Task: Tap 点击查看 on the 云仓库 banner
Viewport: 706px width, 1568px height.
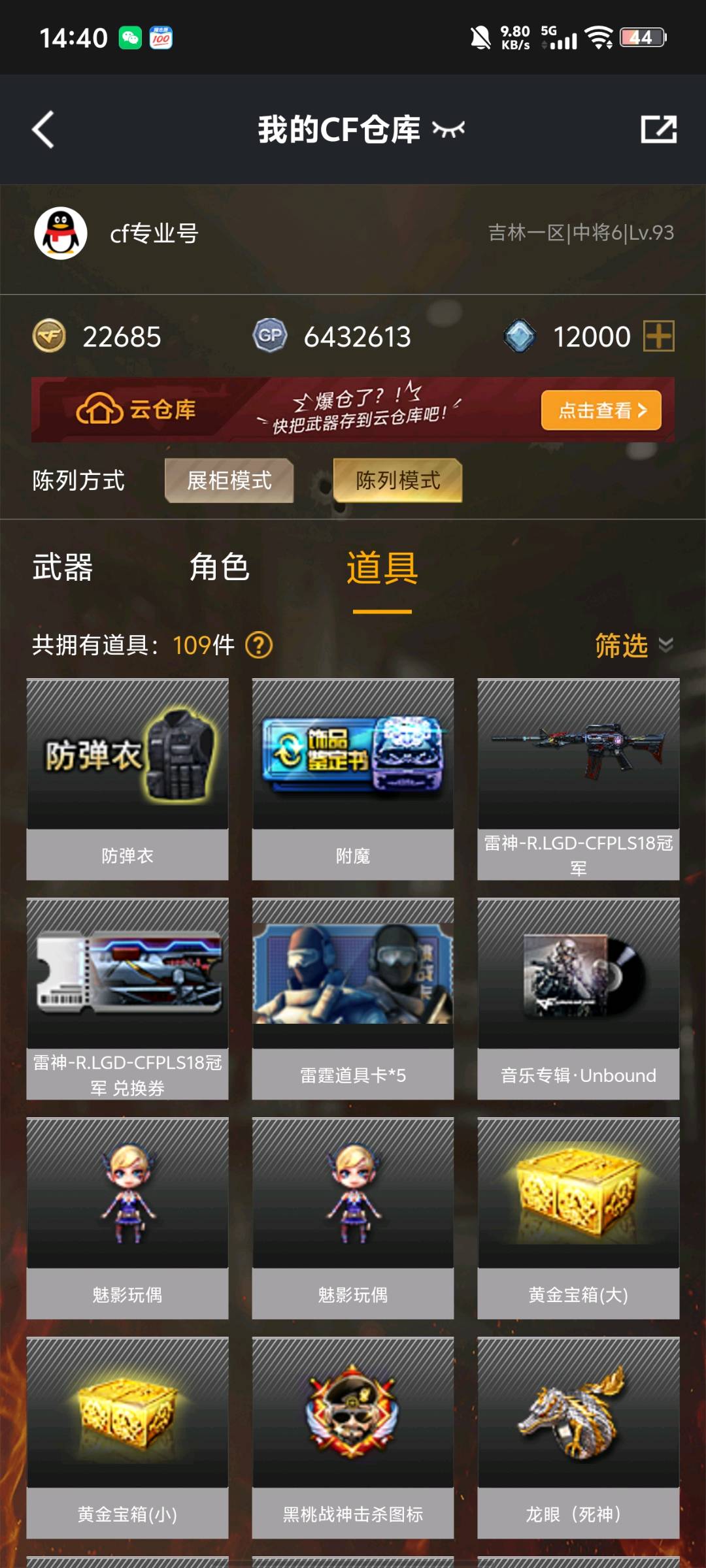Action: coord(601,410)
